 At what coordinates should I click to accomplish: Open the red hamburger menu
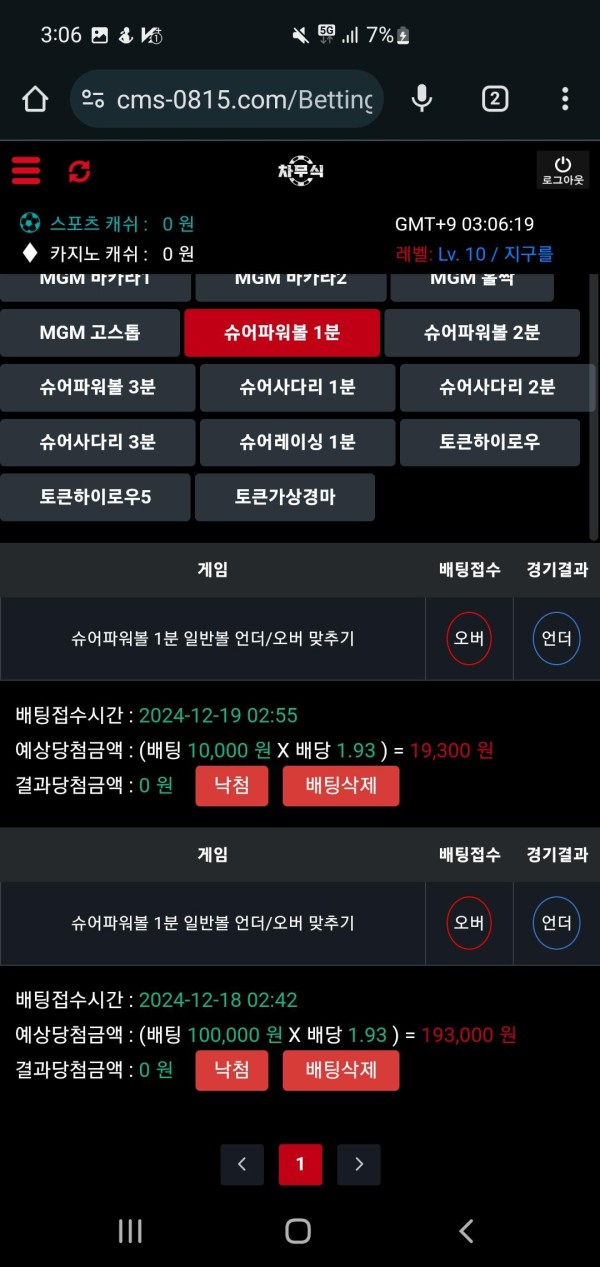click(x=26, y=170)
